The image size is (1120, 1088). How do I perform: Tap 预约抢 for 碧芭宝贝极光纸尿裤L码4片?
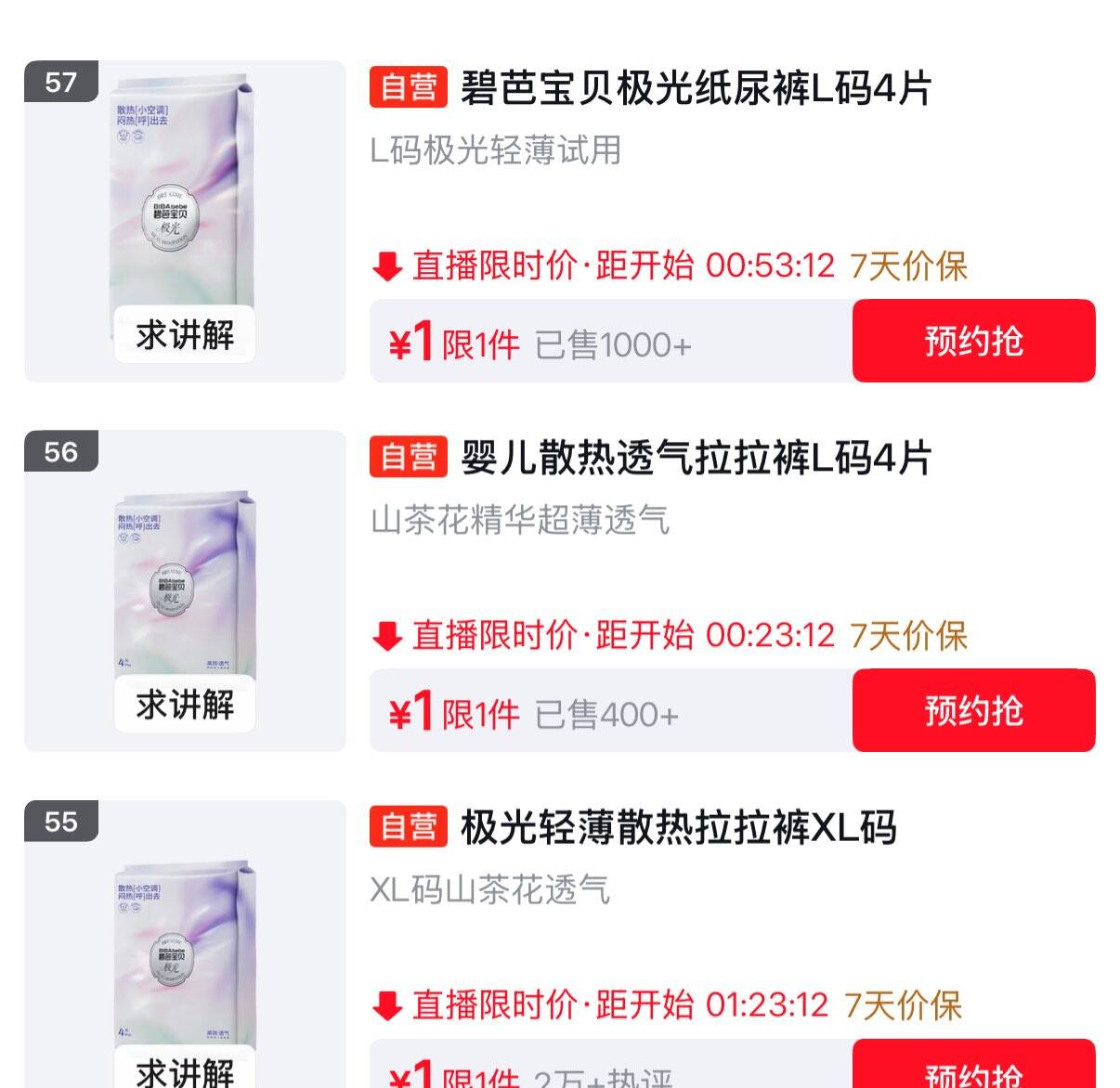coord(973,341)
